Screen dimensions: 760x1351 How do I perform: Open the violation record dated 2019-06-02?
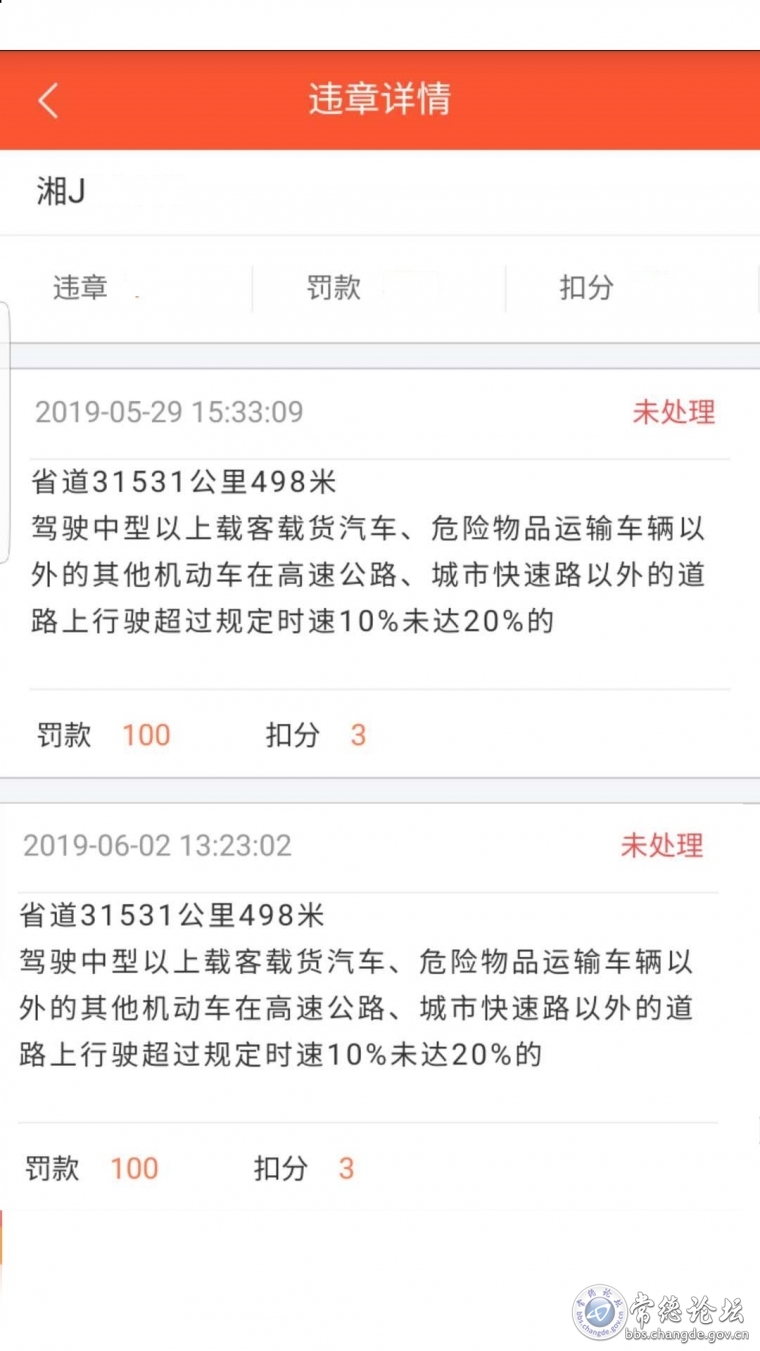pyautogui.click(x=374, y=1006)
